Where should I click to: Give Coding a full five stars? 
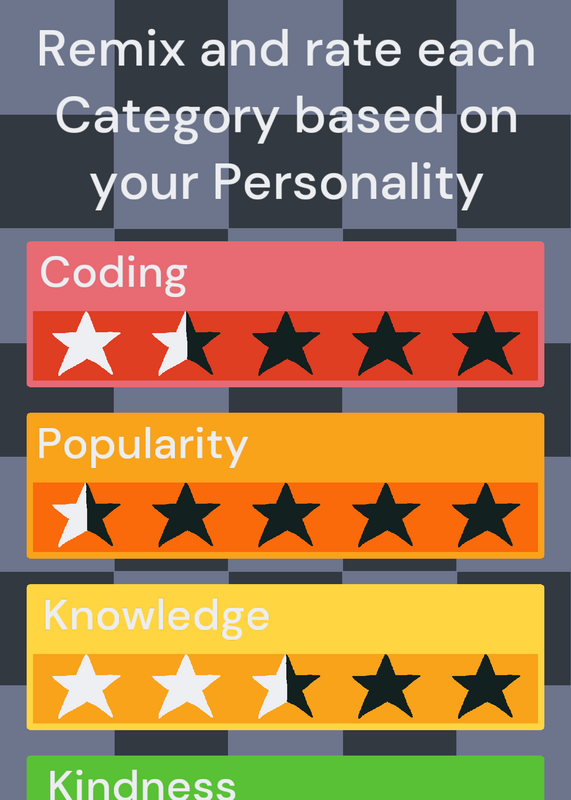click(x=486, y=345)
